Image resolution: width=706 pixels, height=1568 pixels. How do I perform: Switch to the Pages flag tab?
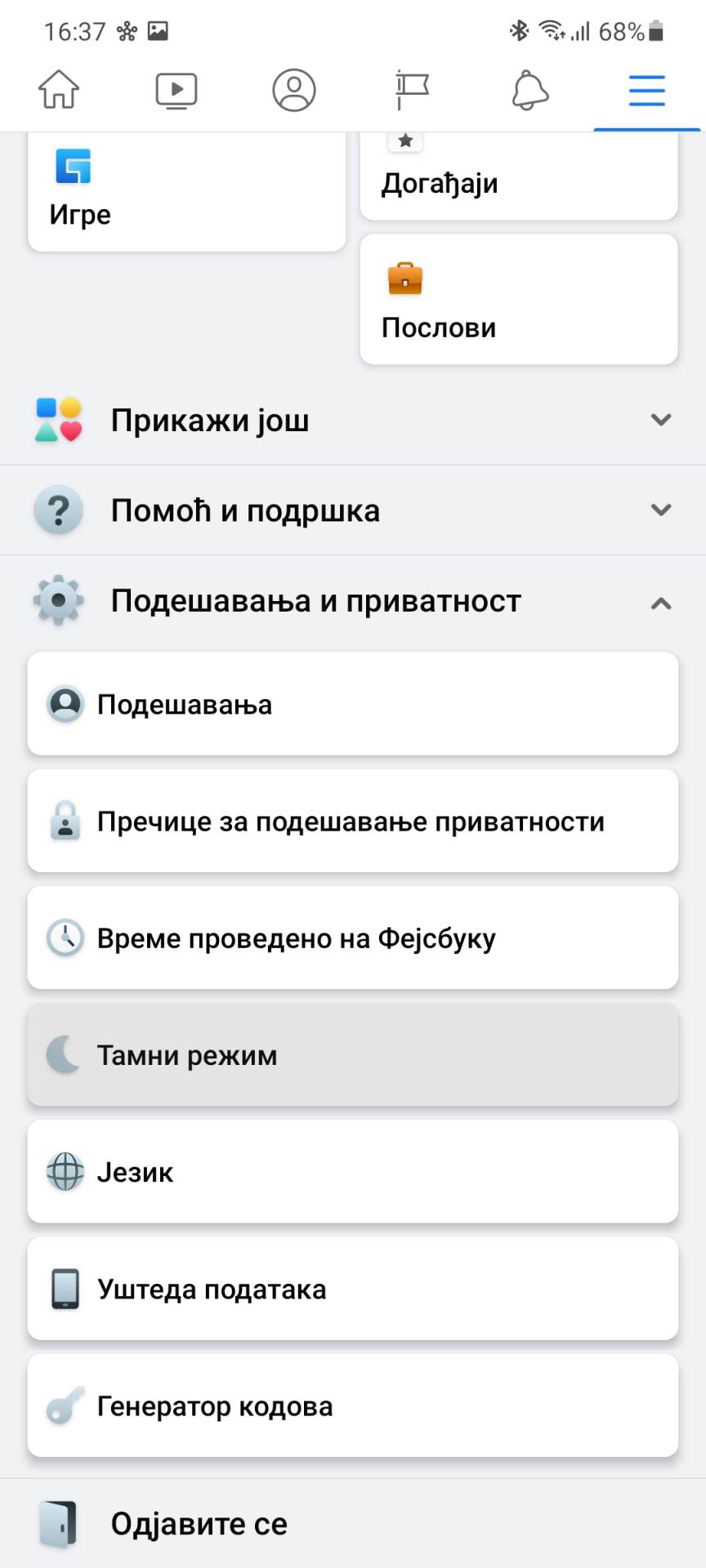click(x=412, y=90)
